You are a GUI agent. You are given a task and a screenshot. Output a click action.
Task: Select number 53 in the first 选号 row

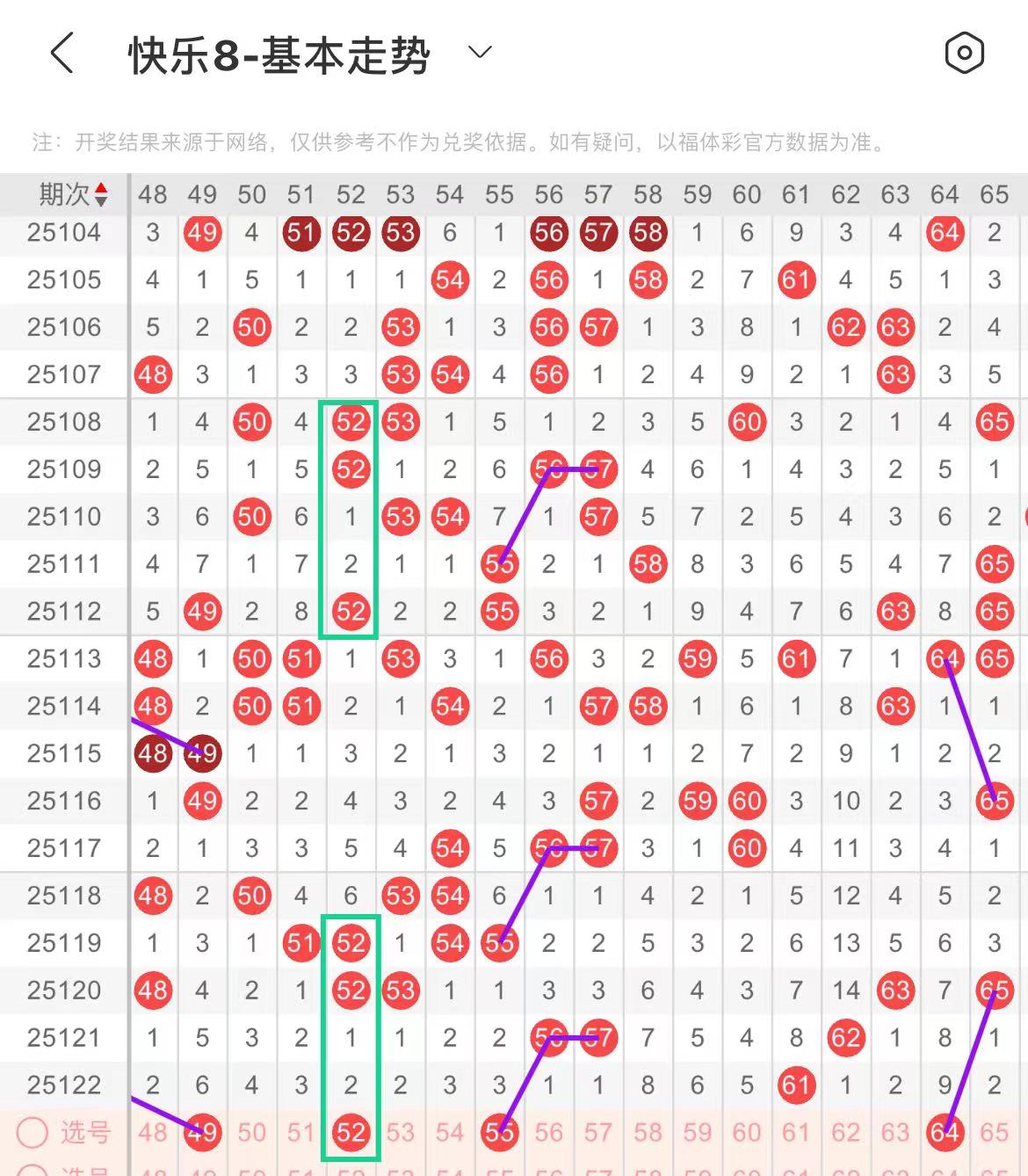[x=400, y=1132]
